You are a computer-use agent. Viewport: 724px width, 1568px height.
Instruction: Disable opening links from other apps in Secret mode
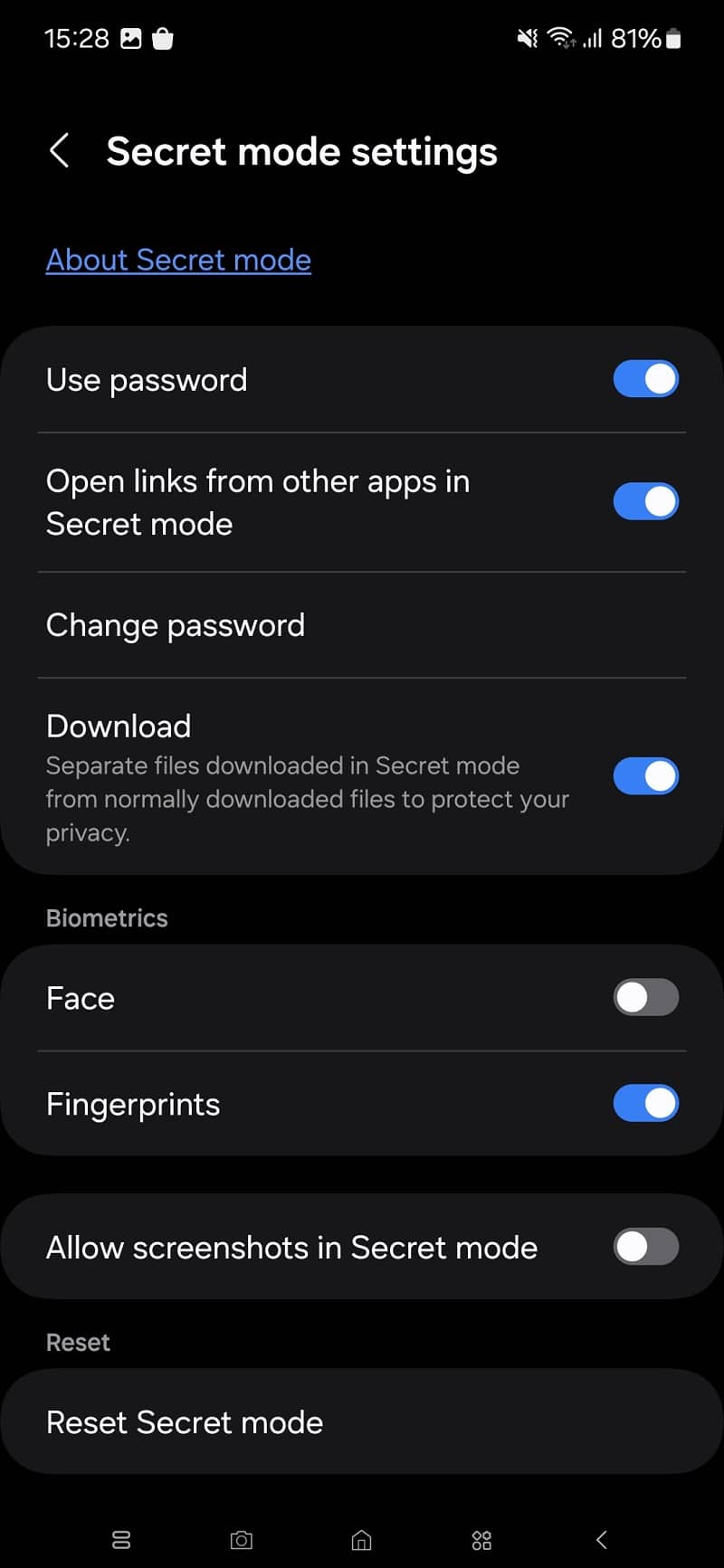pyautogui.click(x=645, y=501)
